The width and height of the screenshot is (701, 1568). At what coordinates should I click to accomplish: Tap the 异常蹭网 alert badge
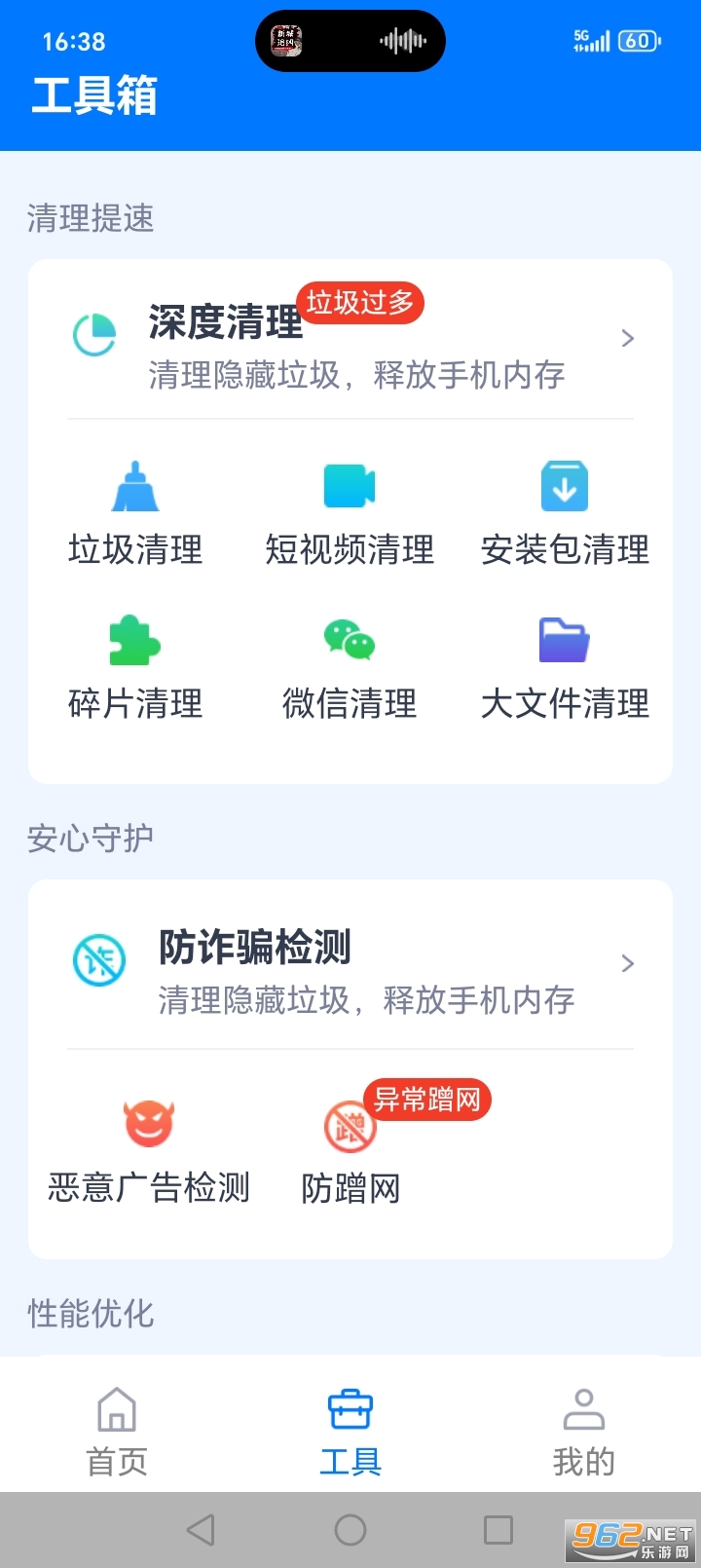(429, 1100)
